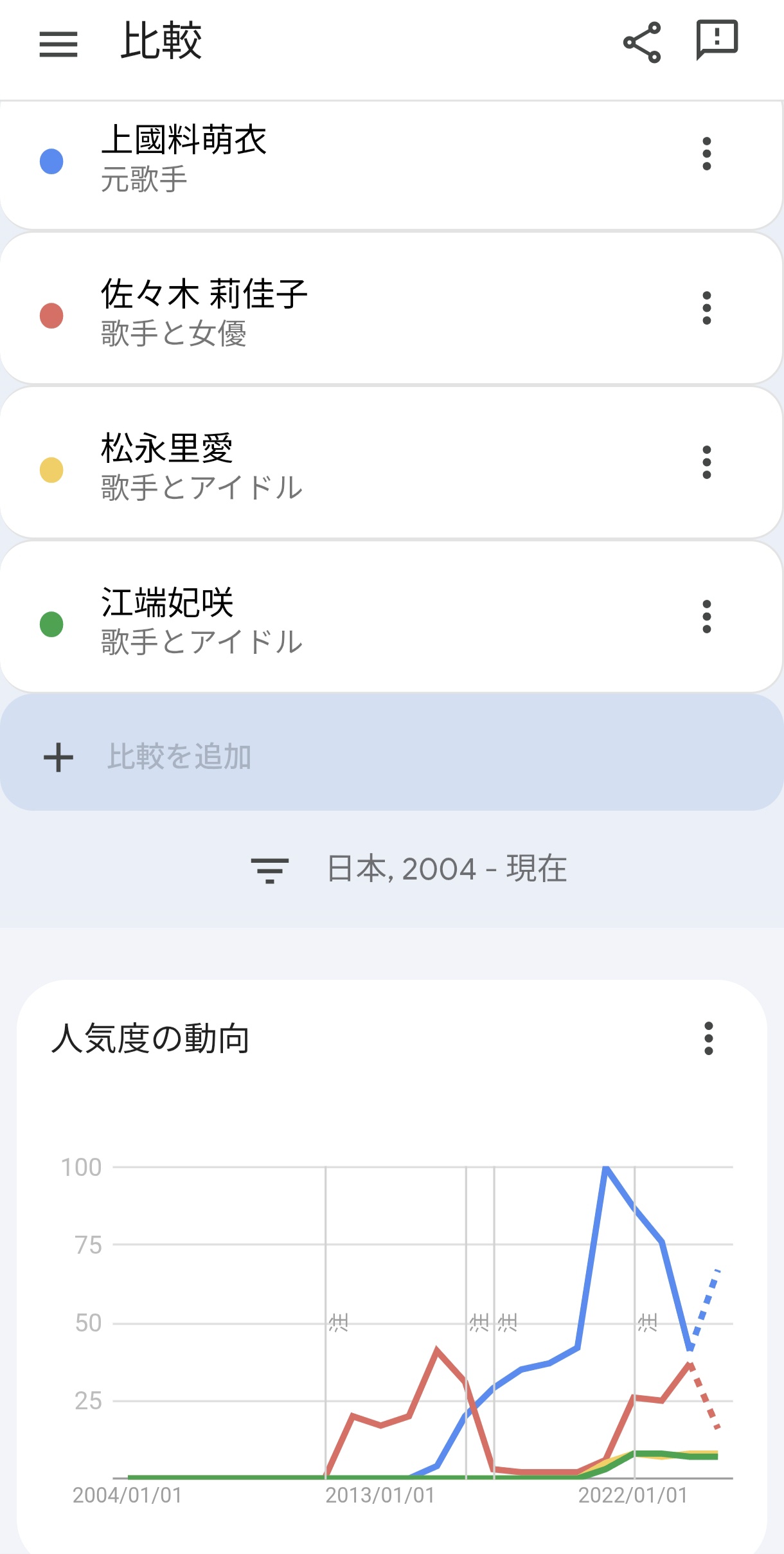Image resolution: width=784 pixels, height=1554 pixels.
Task: Open options for 江端妃咲
Action: pyautogui.click(x=707, y=617)
